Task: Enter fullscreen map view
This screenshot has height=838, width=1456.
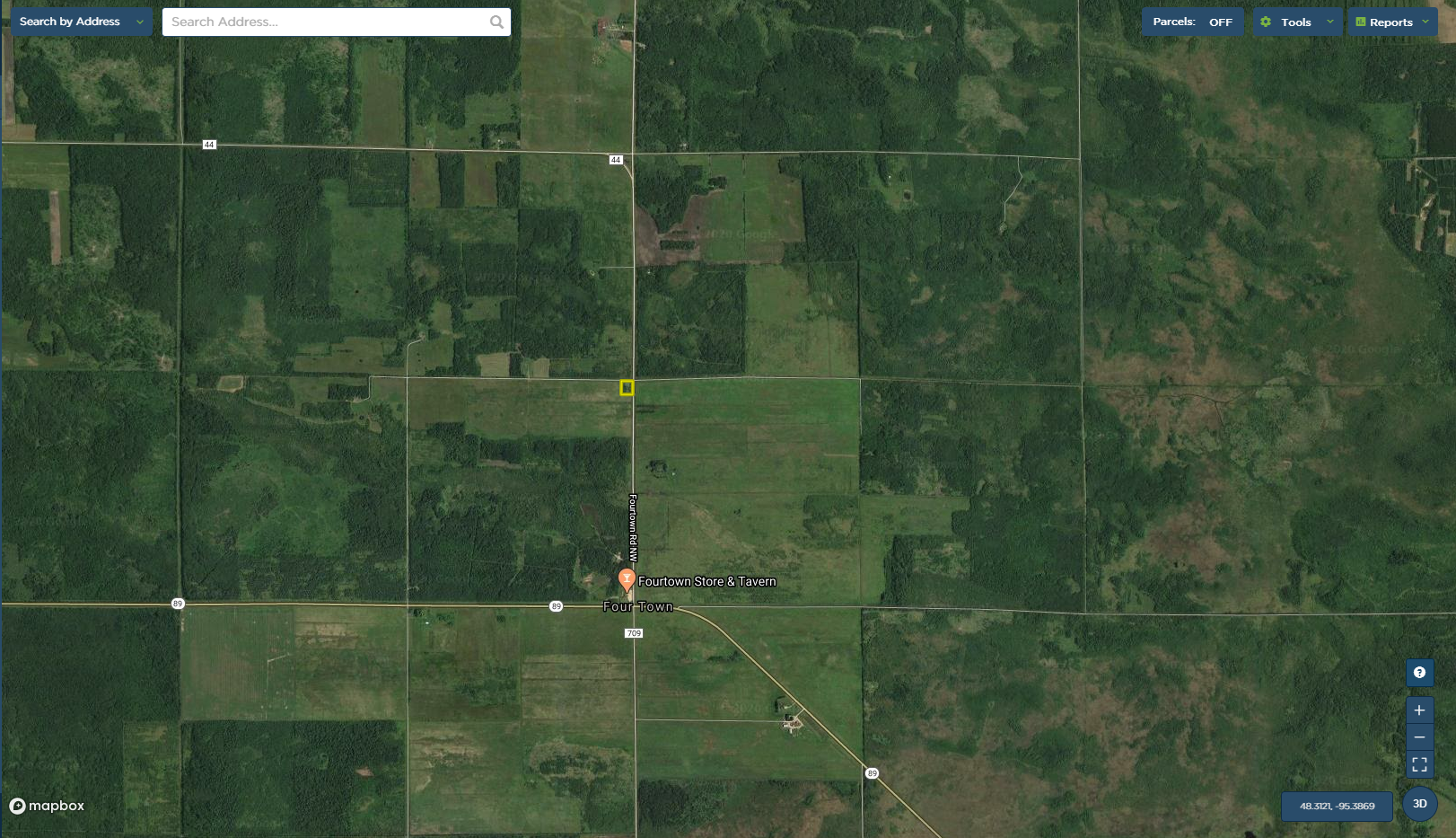Action: [1419, 764]
